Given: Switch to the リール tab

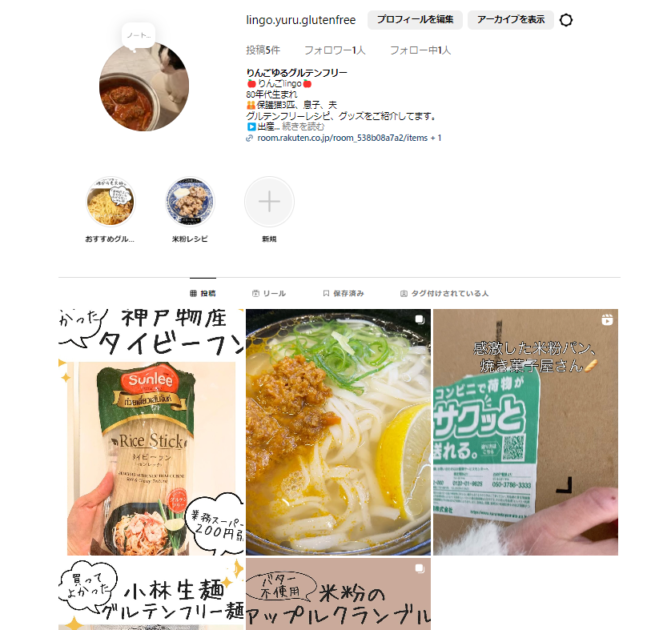Looking at the screenshot, I should tap(268, 293).
